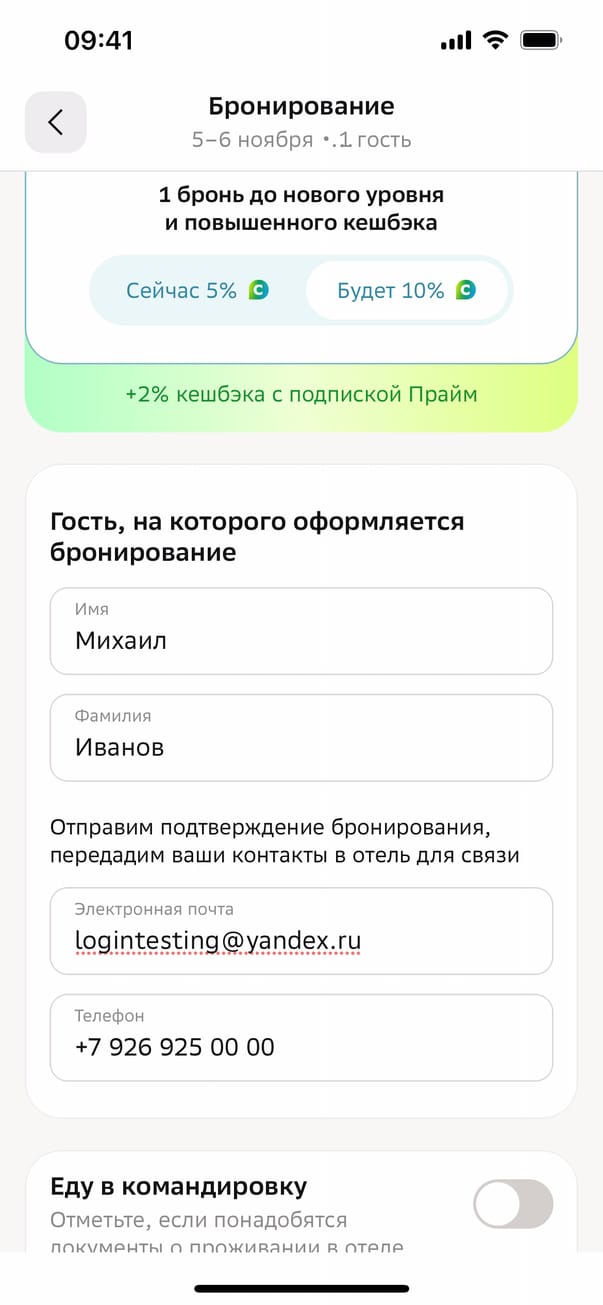The image size is (603, 1305).
Task: Edit the Телефон number field
Action: pyautogui.click(x=301, y=1037)
